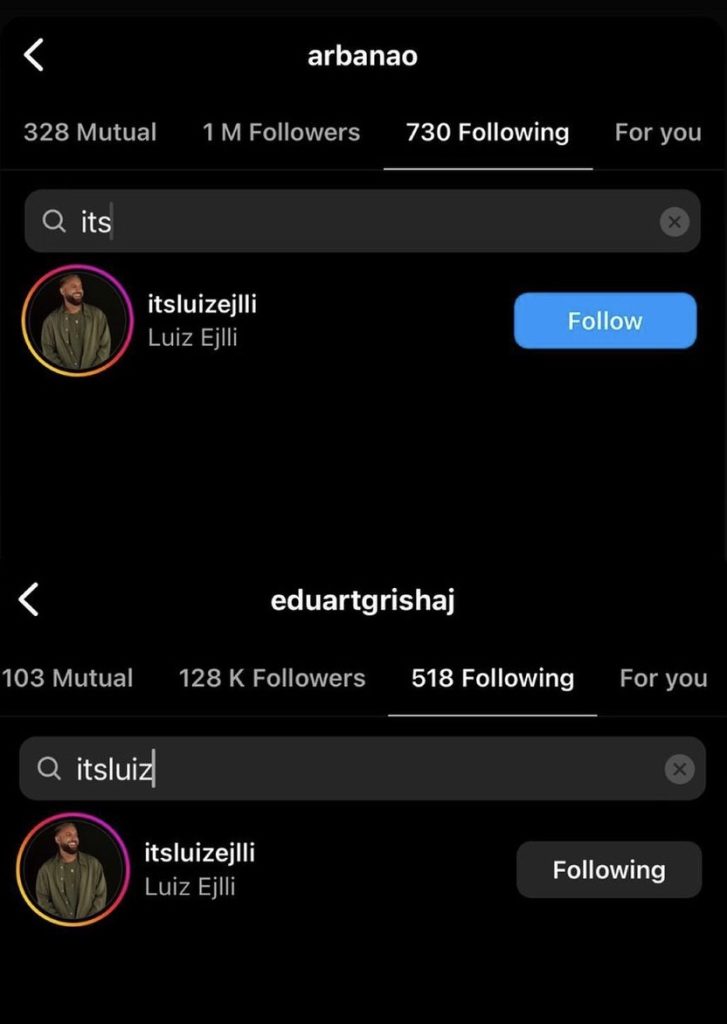Go back from eduartgrishaj's following list
This screenshot has width=727, height=1024.
click(29, 600)
